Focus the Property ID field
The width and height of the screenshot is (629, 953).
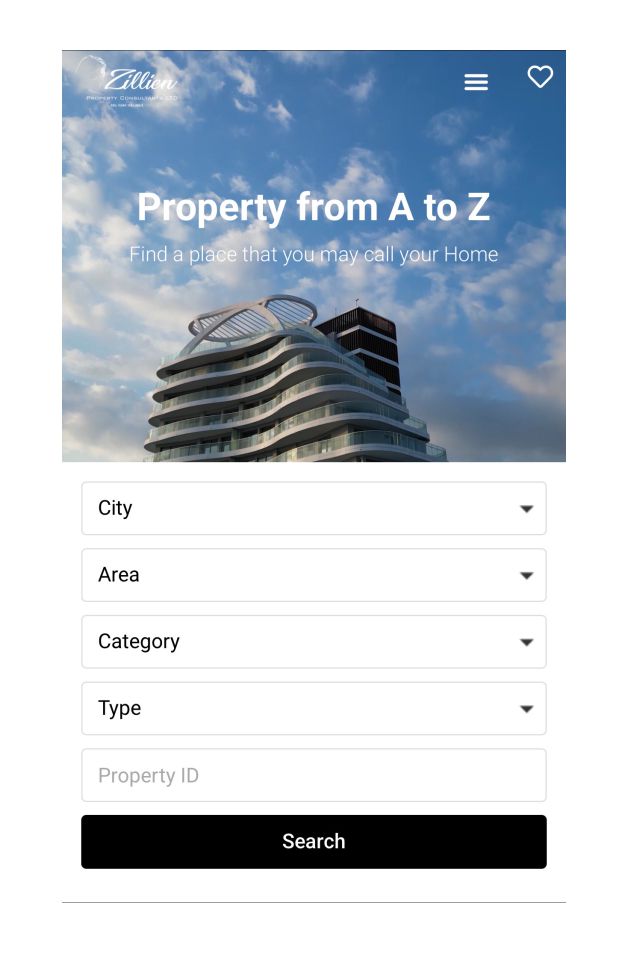(313, 775)
